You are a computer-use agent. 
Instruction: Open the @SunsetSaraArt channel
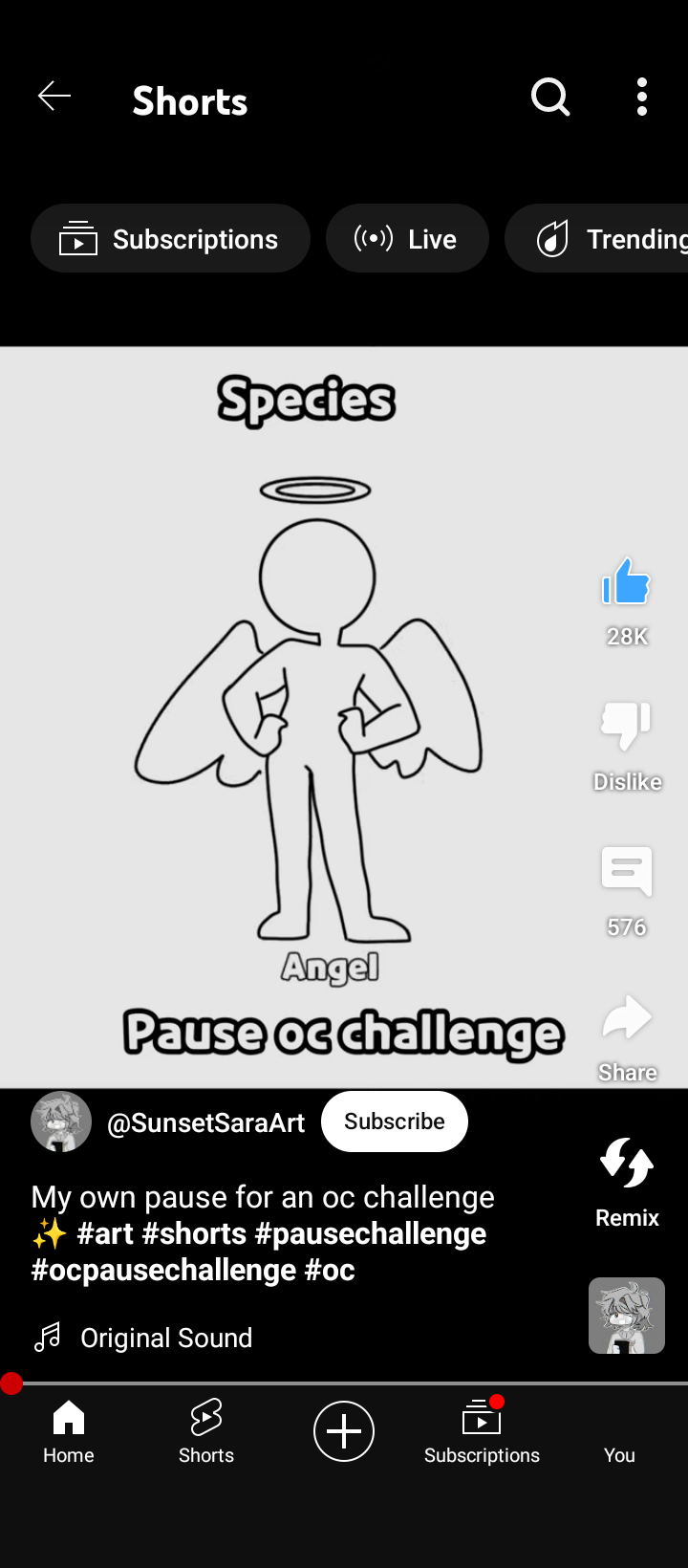(205, 1122)
